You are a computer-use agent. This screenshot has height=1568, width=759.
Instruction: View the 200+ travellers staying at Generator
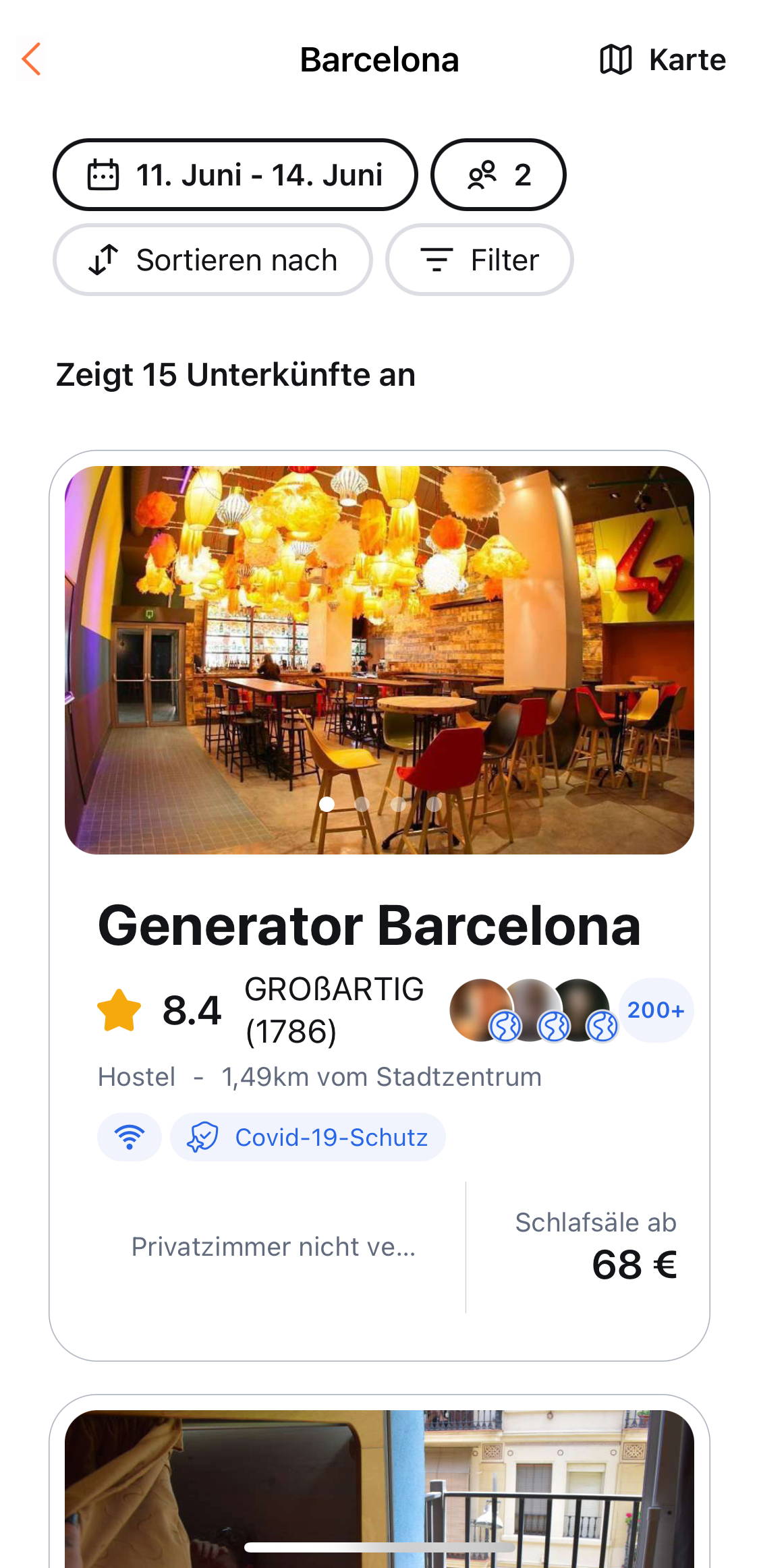point(655,1010)
